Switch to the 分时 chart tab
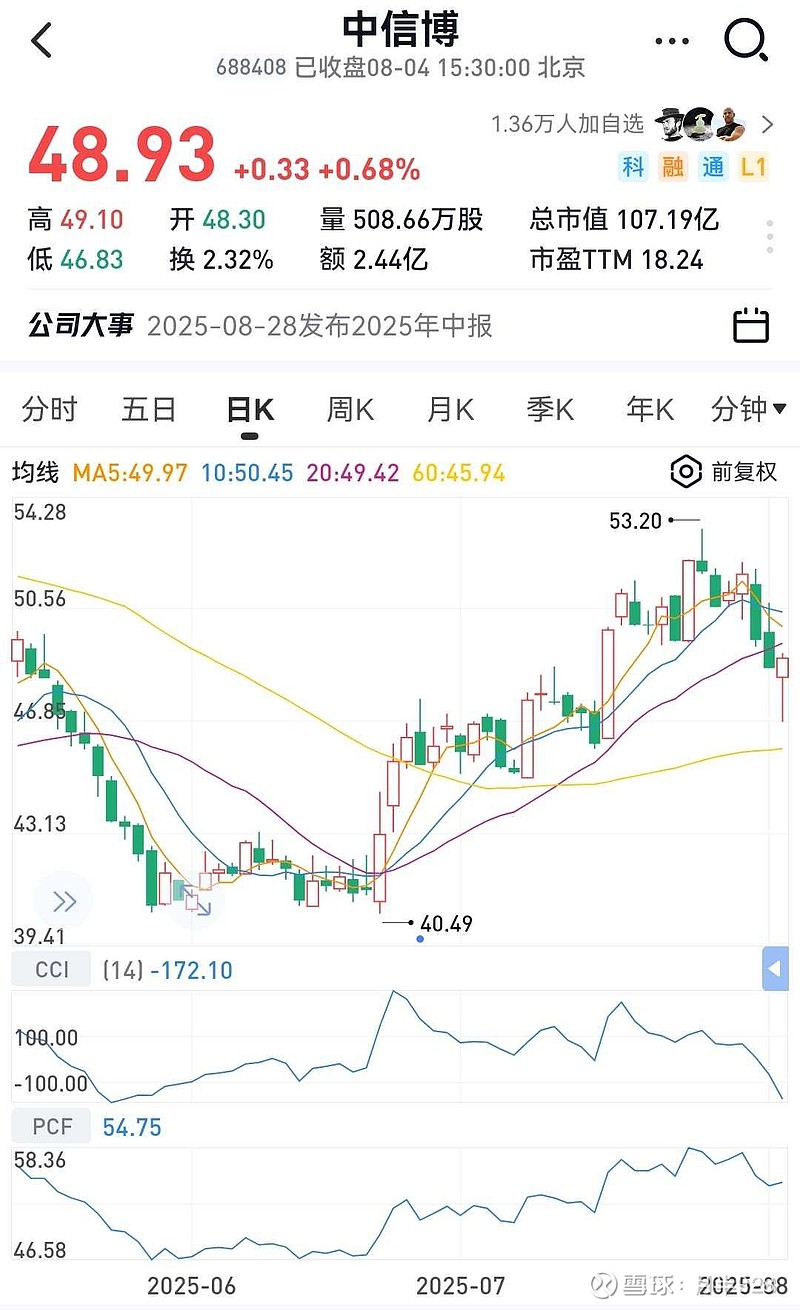The height and width of the screenshot is (1310, 800). point(49,409)
